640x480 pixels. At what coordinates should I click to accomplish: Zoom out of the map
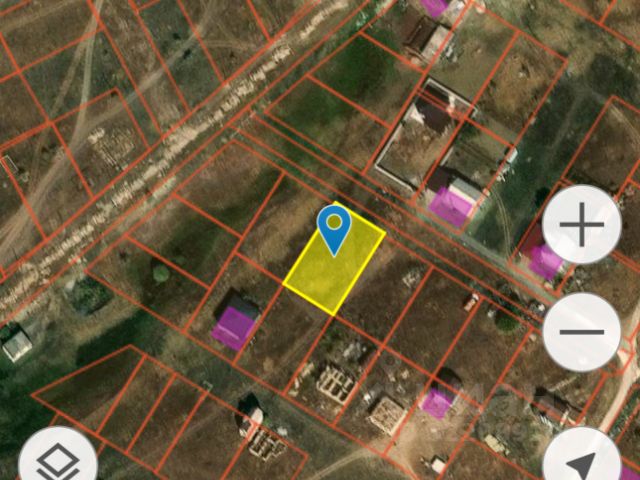point(581,332)
